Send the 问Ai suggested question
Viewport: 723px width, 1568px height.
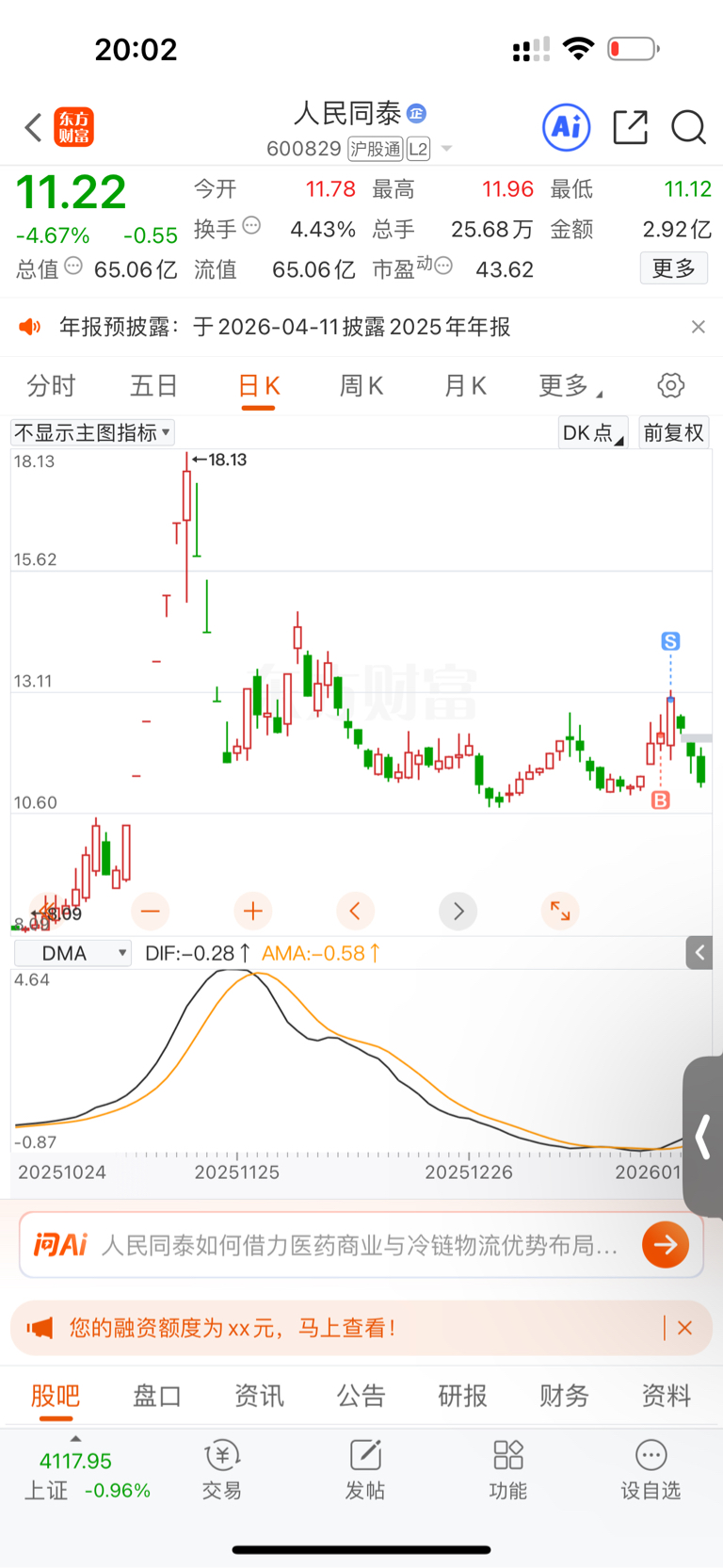(x=666, y=1245)
